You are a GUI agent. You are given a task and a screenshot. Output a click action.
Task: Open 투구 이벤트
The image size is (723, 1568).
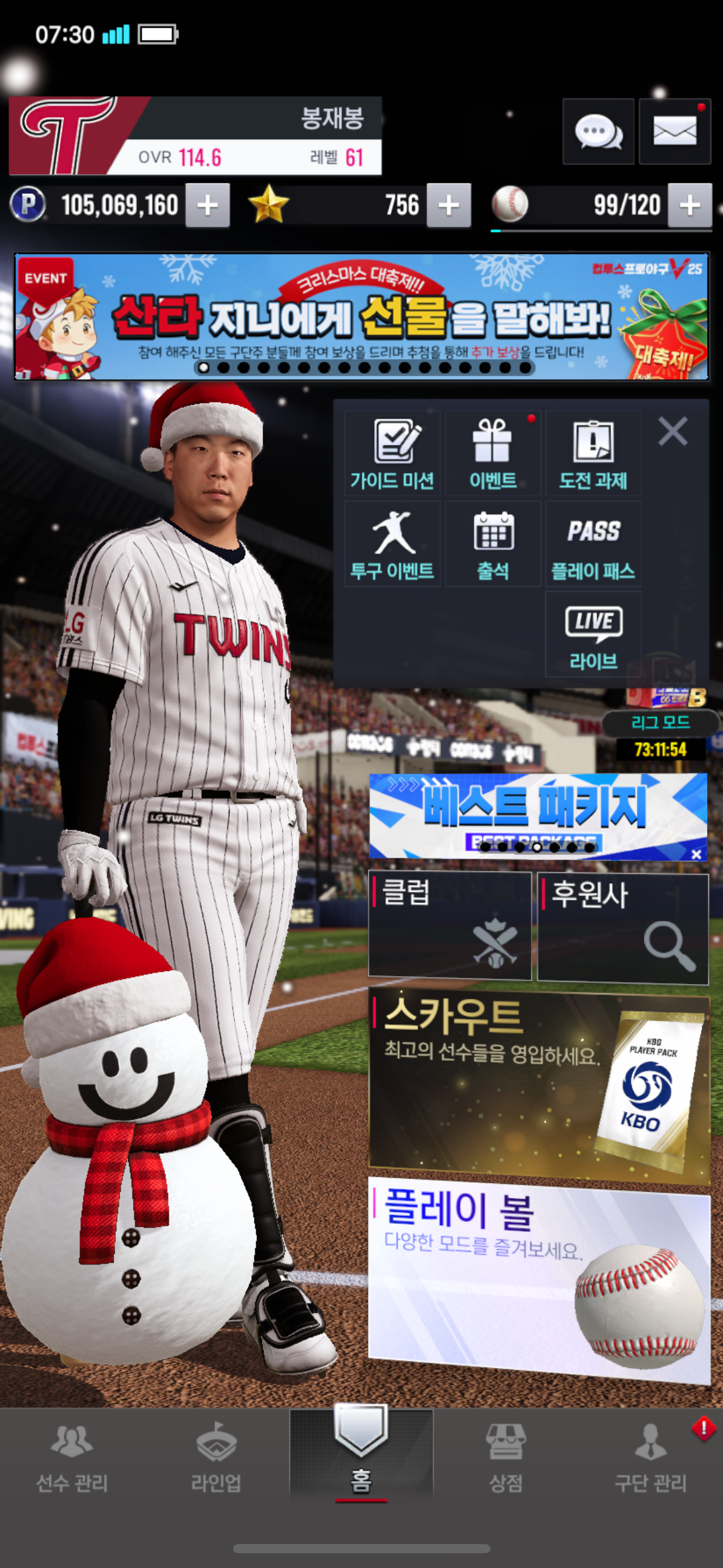pyautogui.click(x=392, y=544)
